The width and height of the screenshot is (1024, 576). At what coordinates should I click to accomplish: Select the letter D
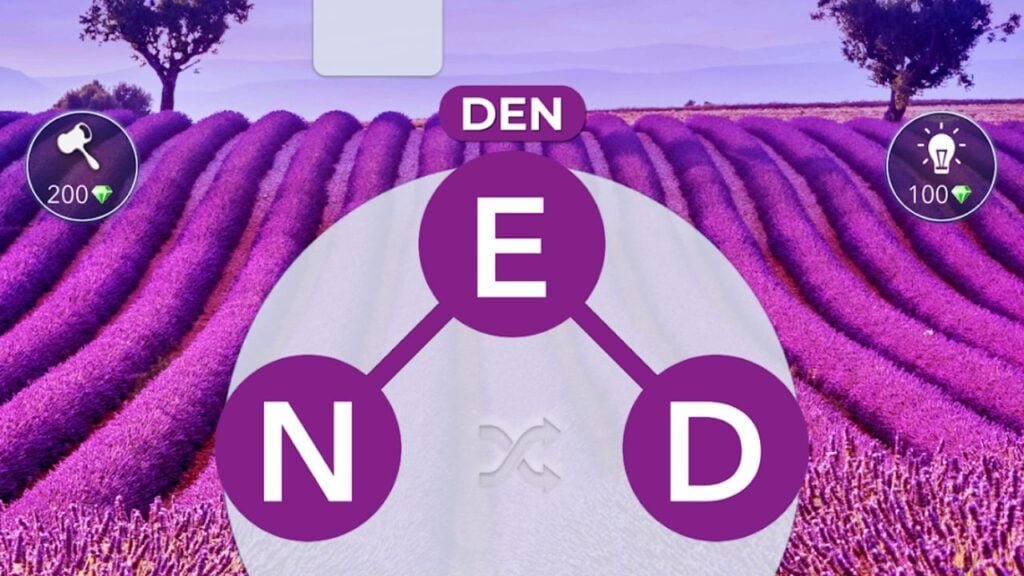click(x=715, y=447)
